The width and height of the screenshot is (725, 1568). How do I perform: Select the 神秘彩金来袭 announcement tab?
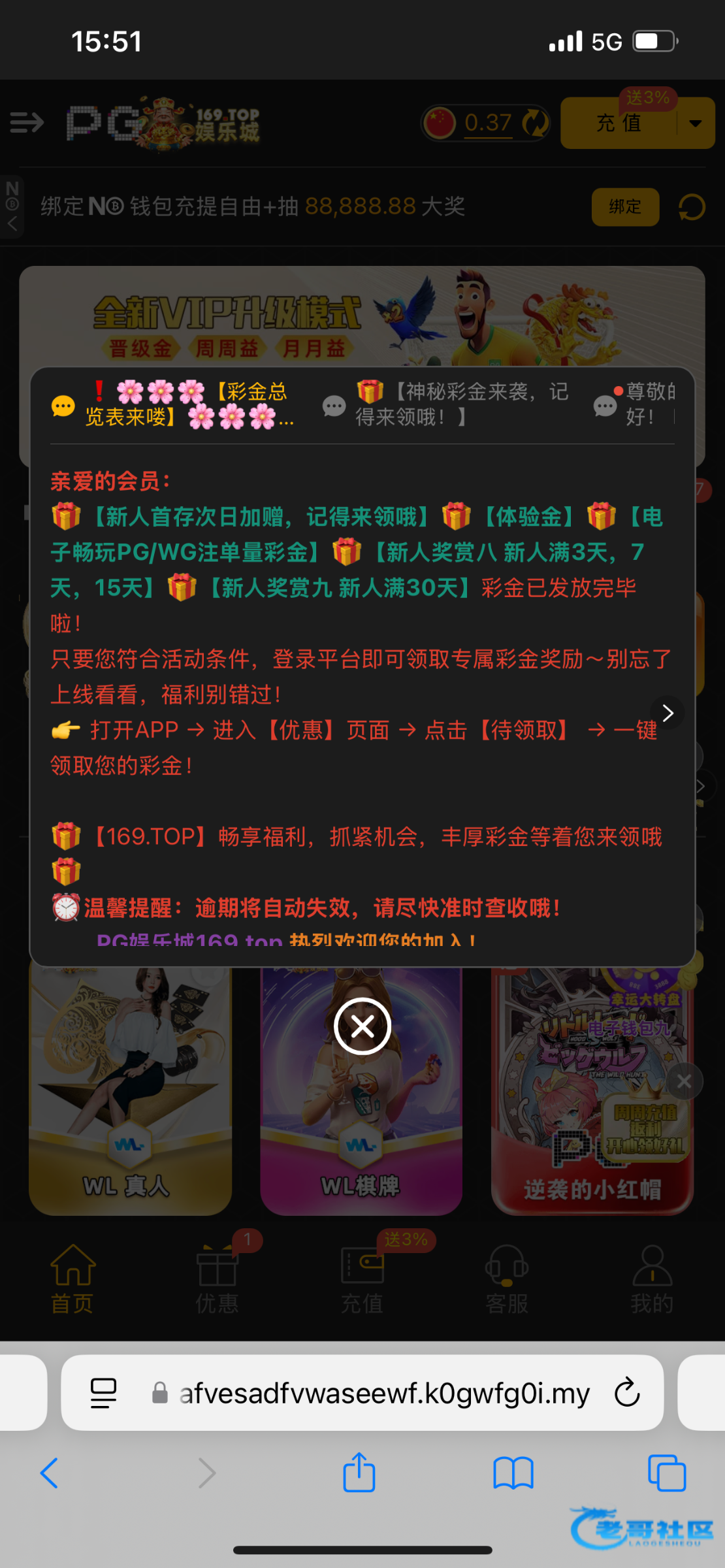pyautogui.click(x=451, y=404)
